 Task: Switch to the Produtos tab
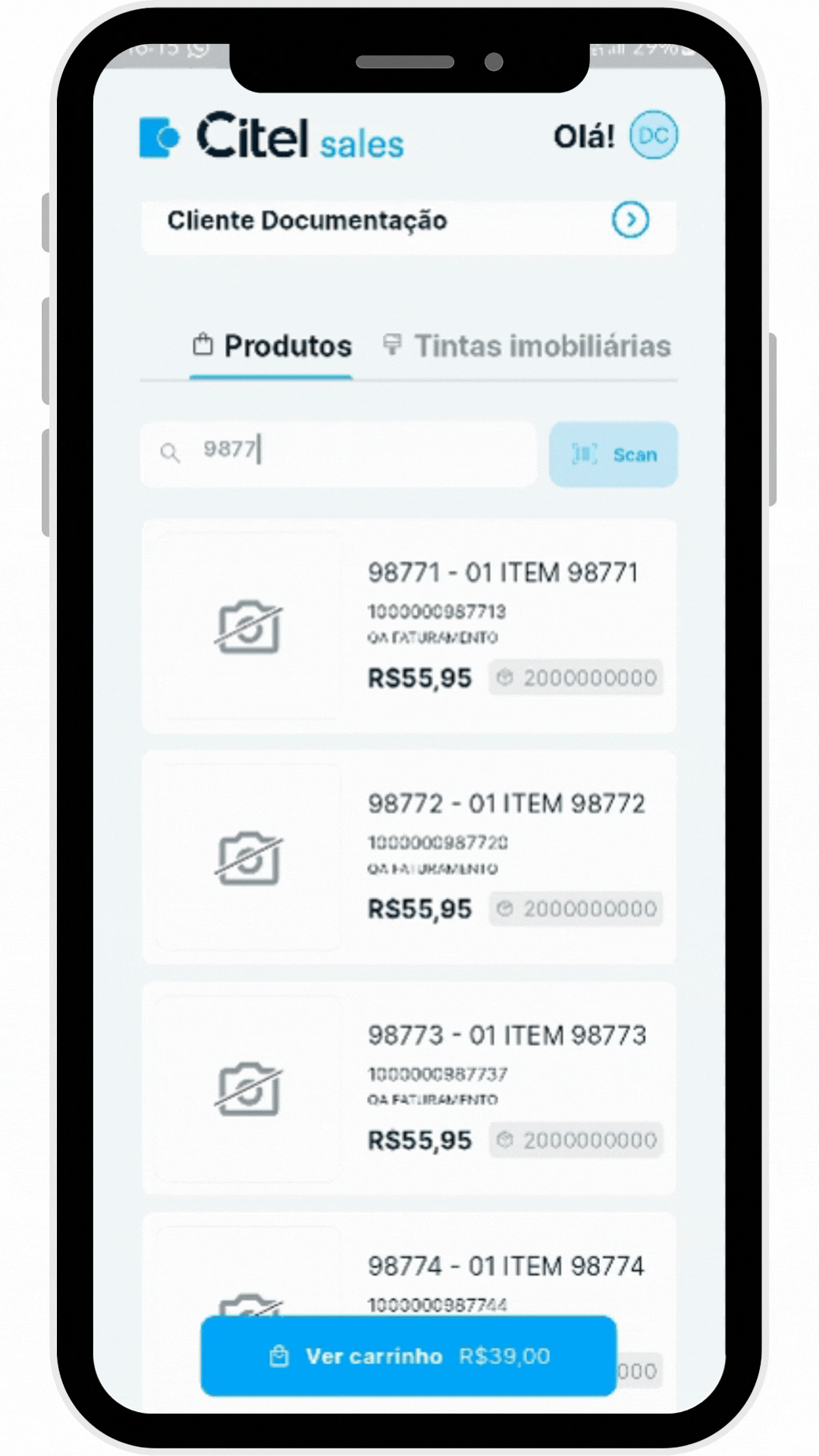(x=272, y=346)
